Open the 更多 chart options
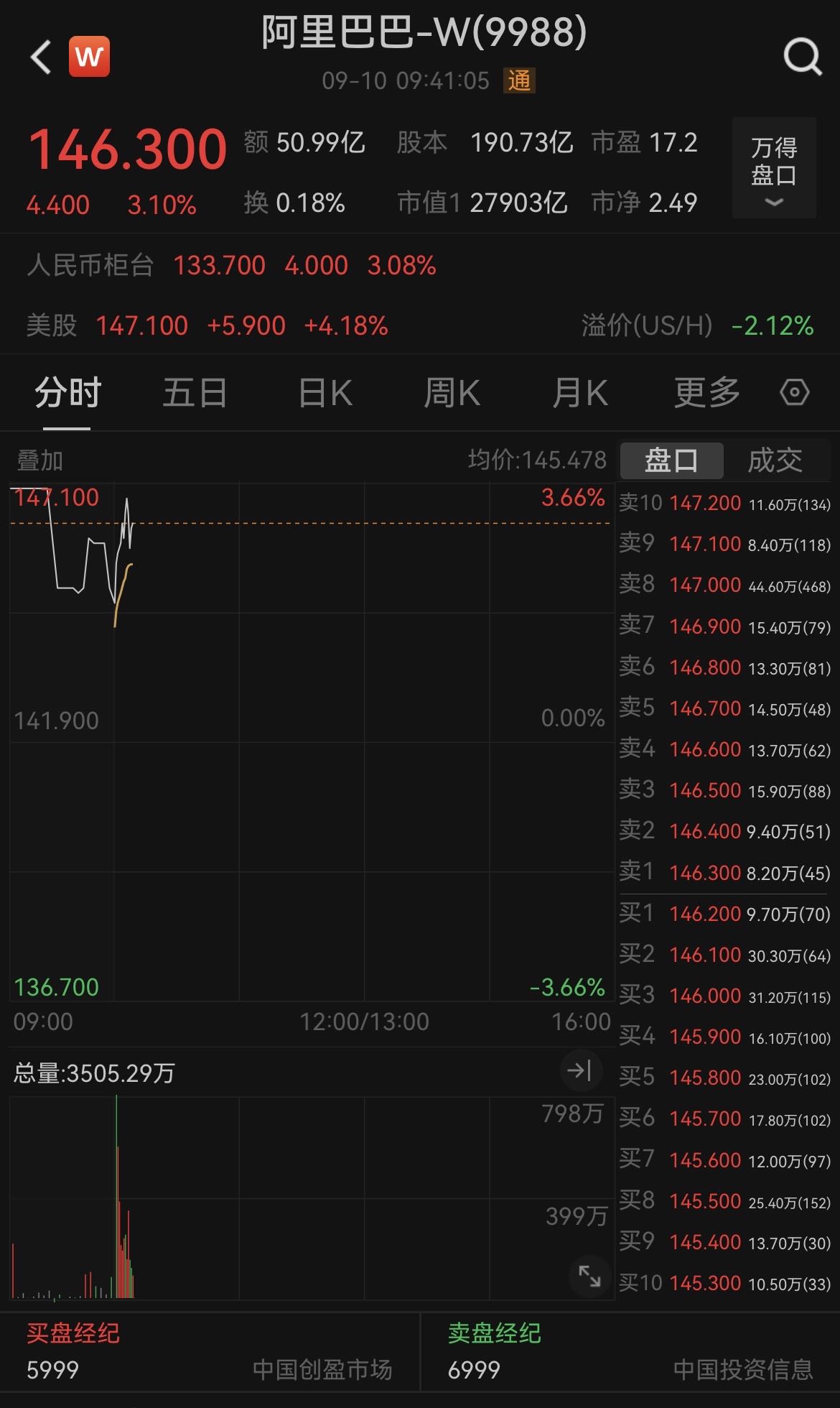The image size is (840, 1408). pyautogui.click(x=707, y=393)
